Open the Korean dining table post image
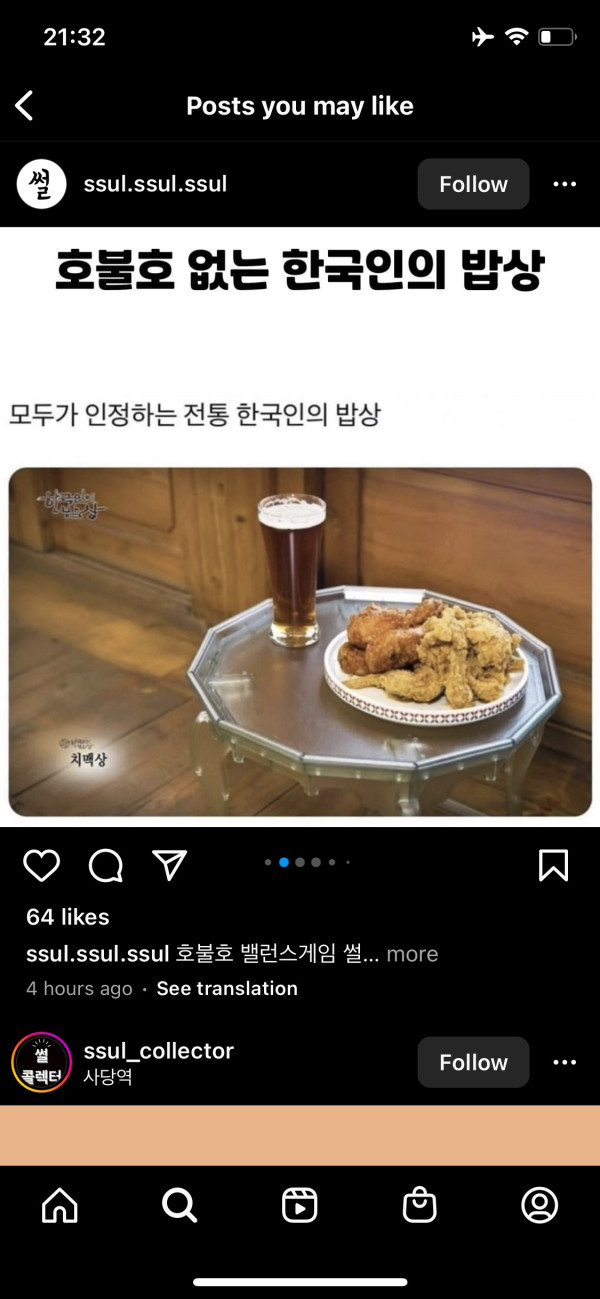This screenshot has width=600, height=1299. (300, 640)
